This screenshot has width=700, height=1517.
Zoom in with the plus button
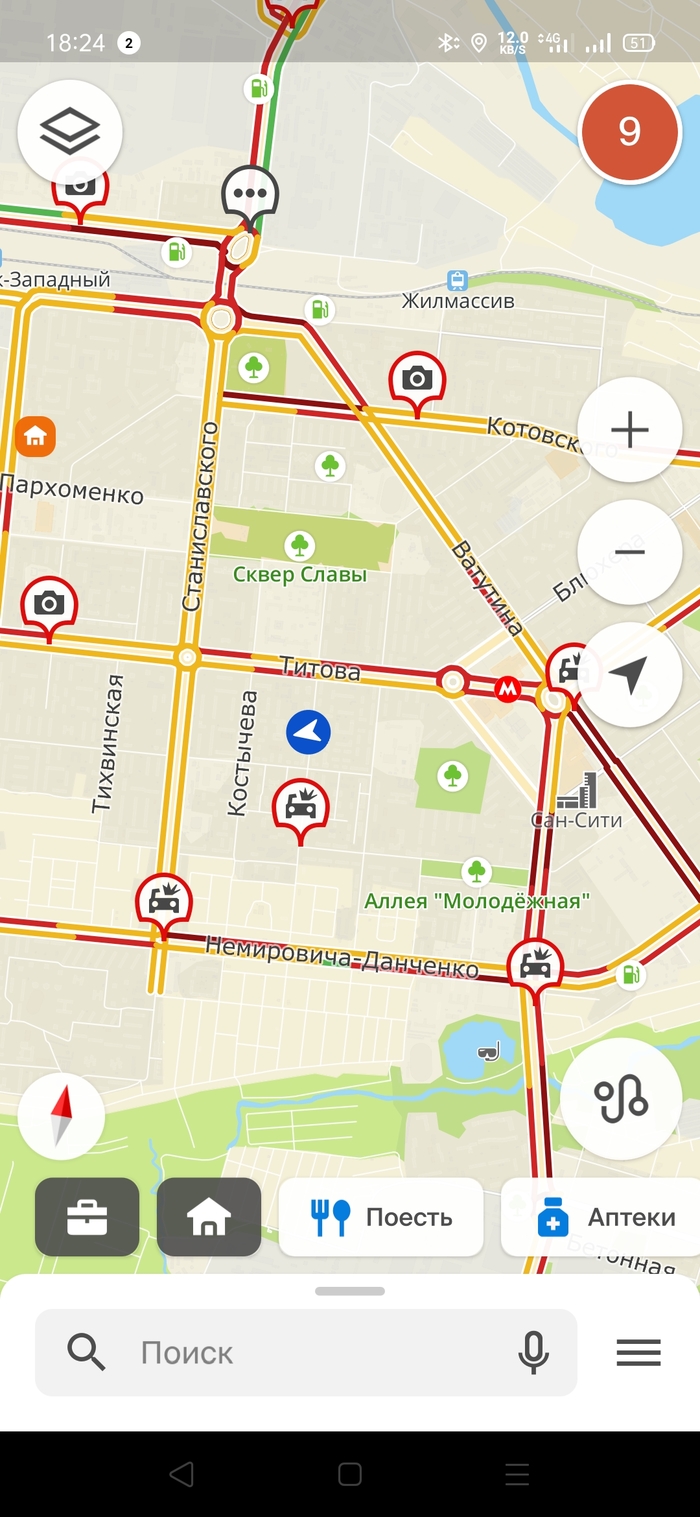(630, 430)
